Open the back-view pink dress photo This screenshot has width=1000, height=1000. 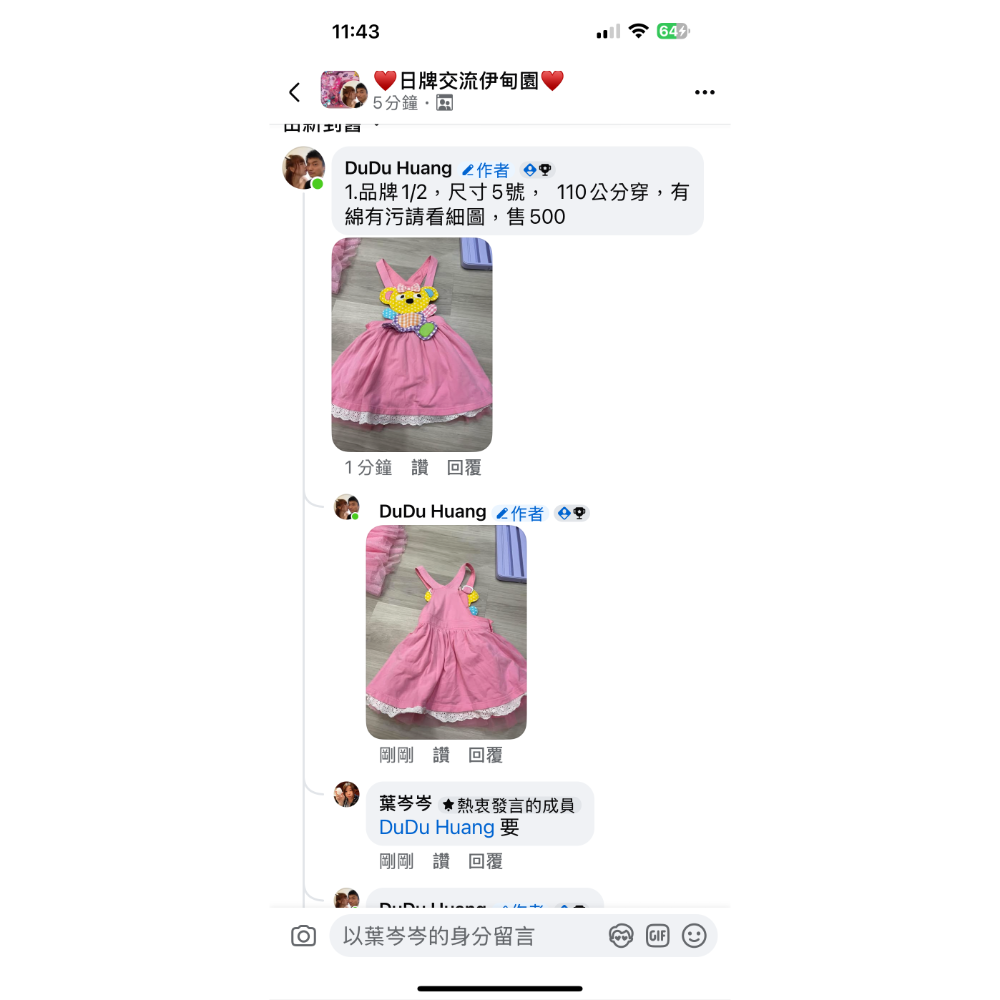pos(446,632)
